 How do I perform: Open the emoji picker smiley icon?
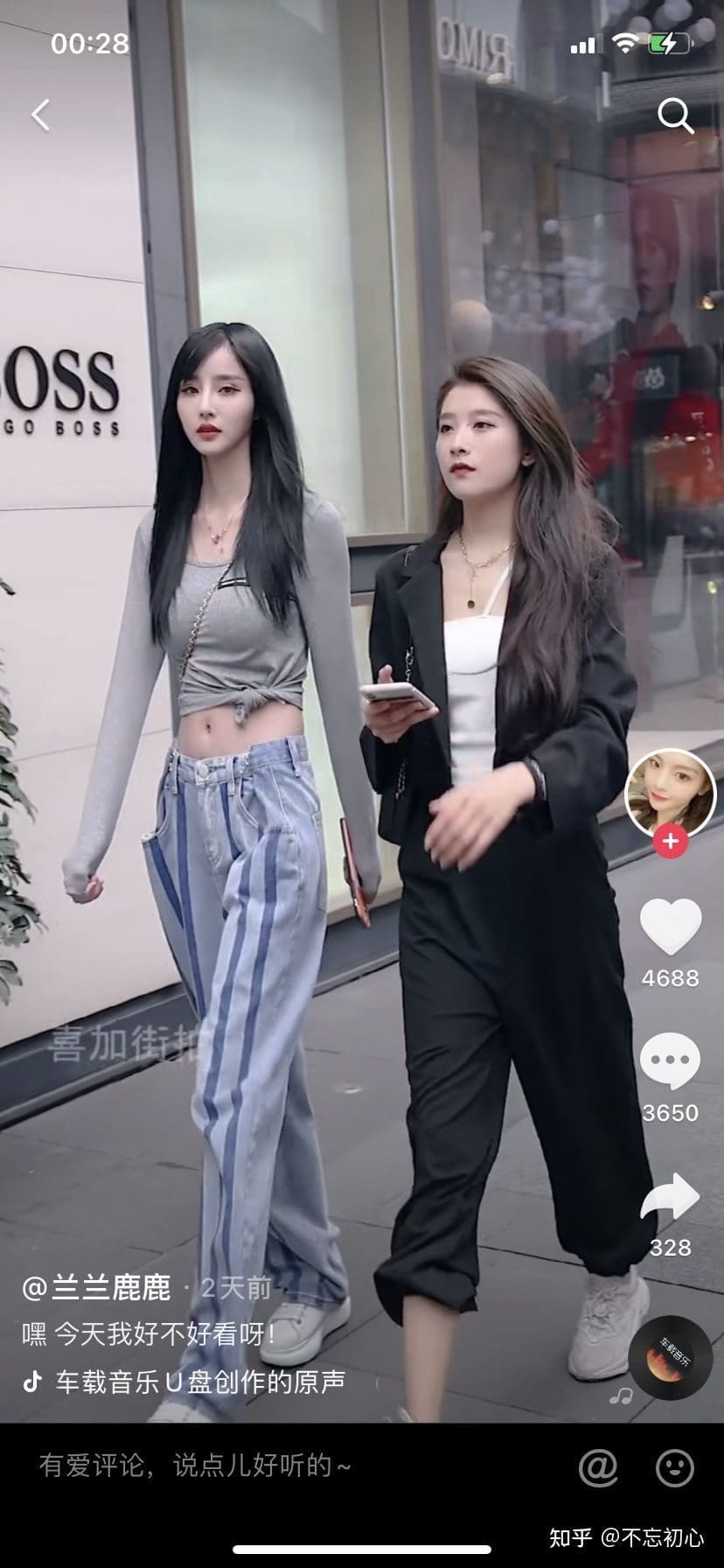tap(675, 1467)
